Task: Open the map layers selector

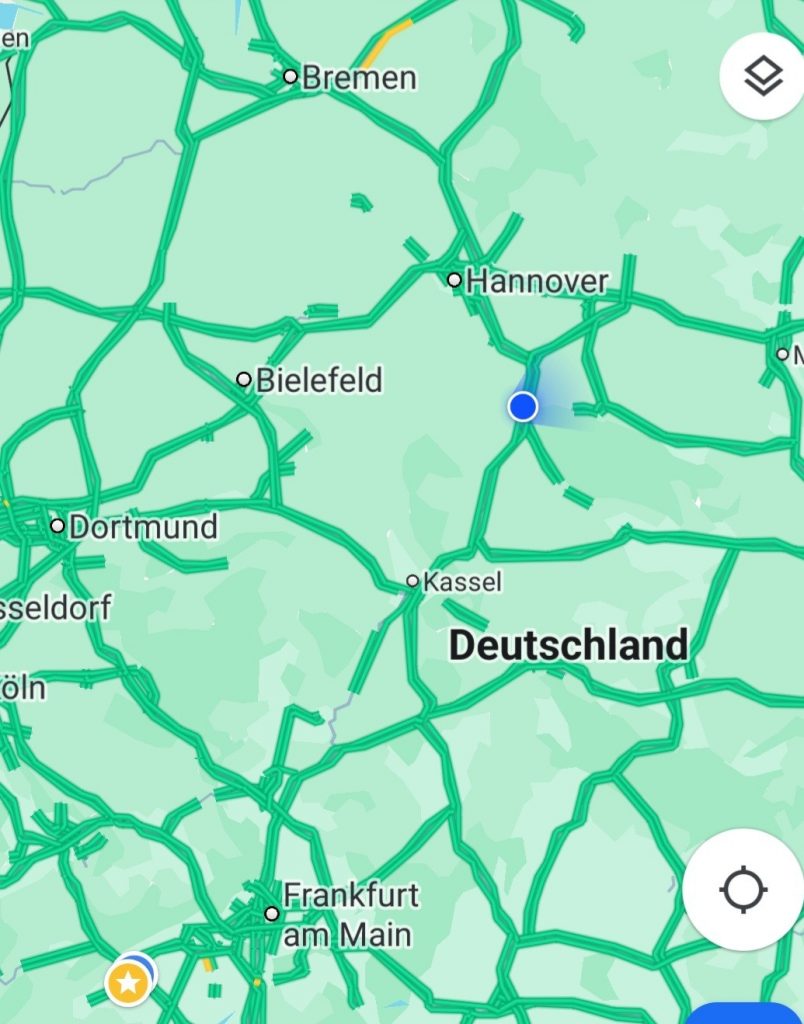Action: [763, 75]
